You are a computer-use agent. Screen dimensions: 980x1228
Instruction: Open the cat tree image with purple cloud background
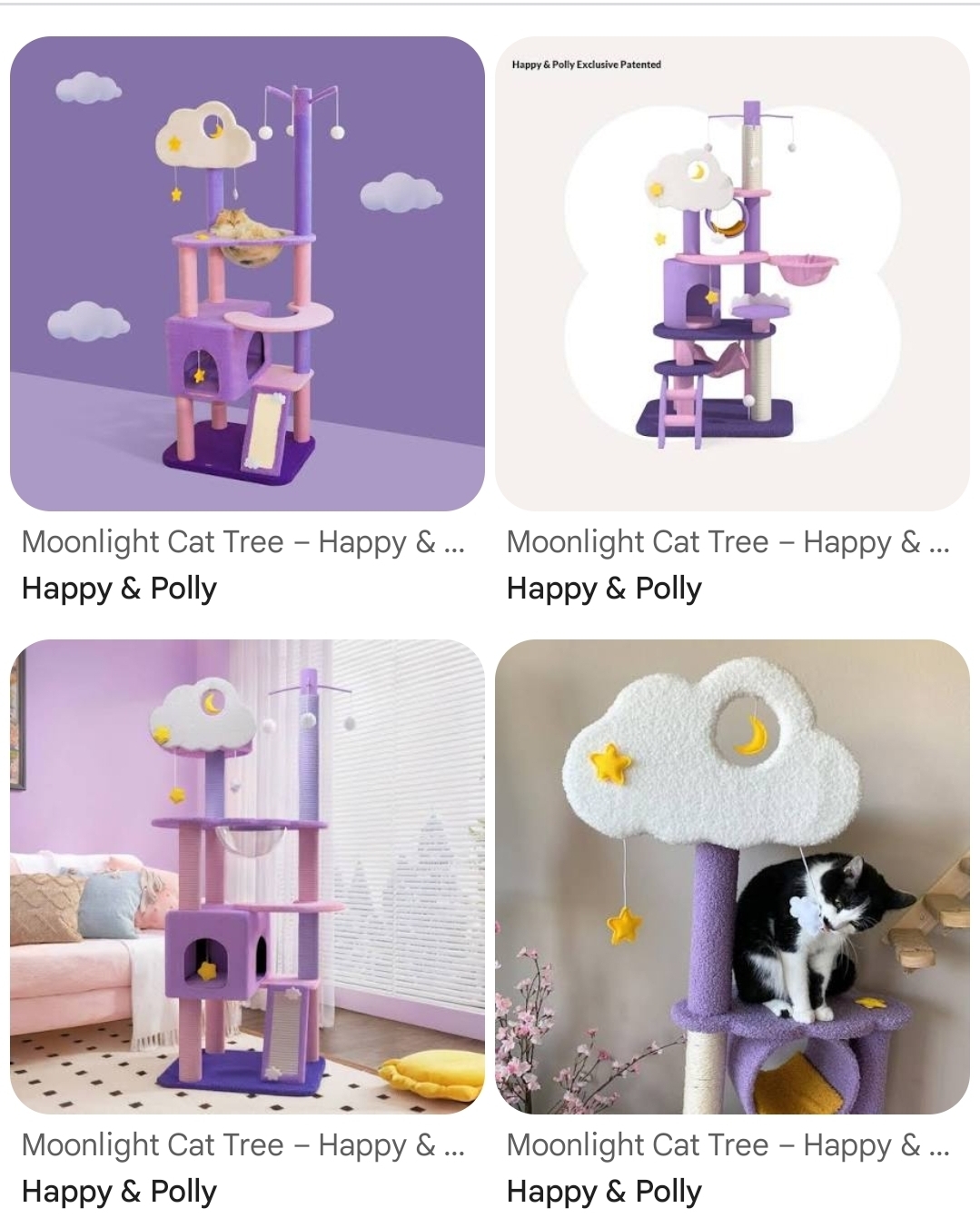[247, 273]
